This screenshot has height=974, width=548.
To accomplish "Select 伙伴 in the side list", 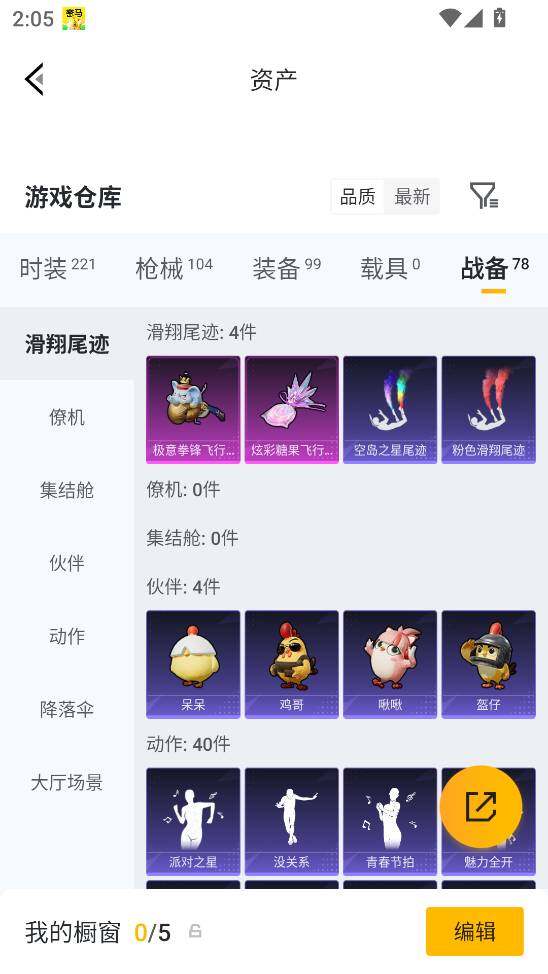I will tap(67, 563).
